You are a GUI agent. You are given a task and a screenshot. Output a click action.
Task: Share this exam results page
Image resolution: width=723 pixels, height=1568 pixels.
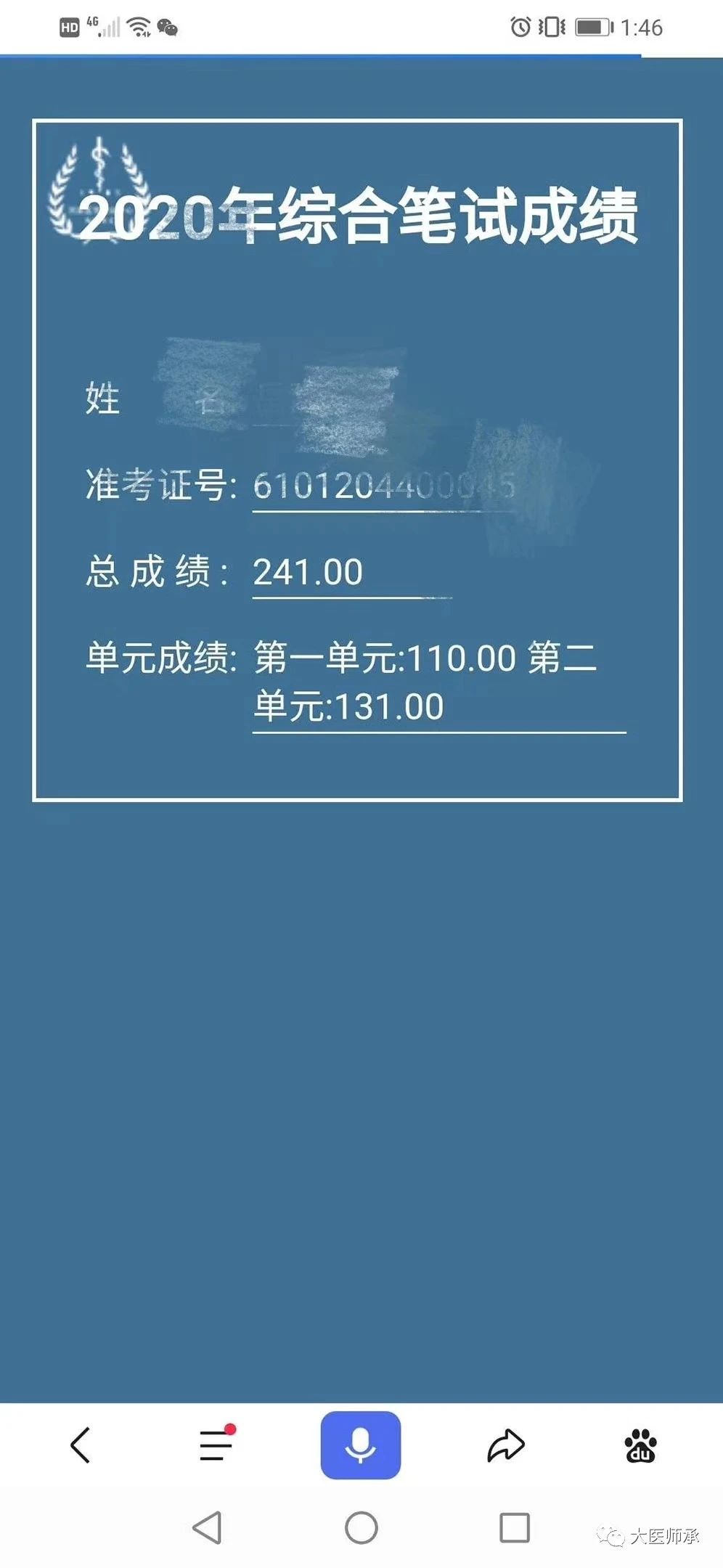tap(505, 1445)
